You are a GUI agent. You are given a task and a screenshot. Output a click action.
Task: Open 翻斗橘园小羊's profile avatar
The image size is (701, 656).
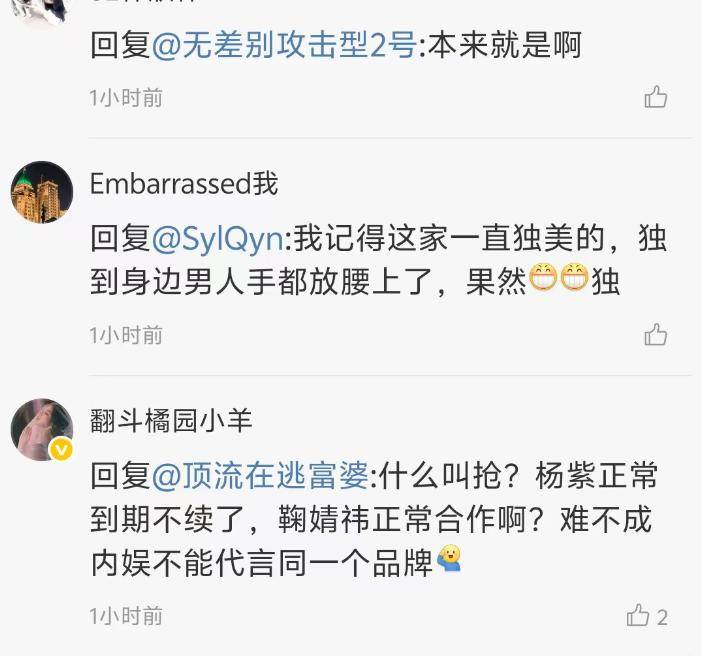42,430
